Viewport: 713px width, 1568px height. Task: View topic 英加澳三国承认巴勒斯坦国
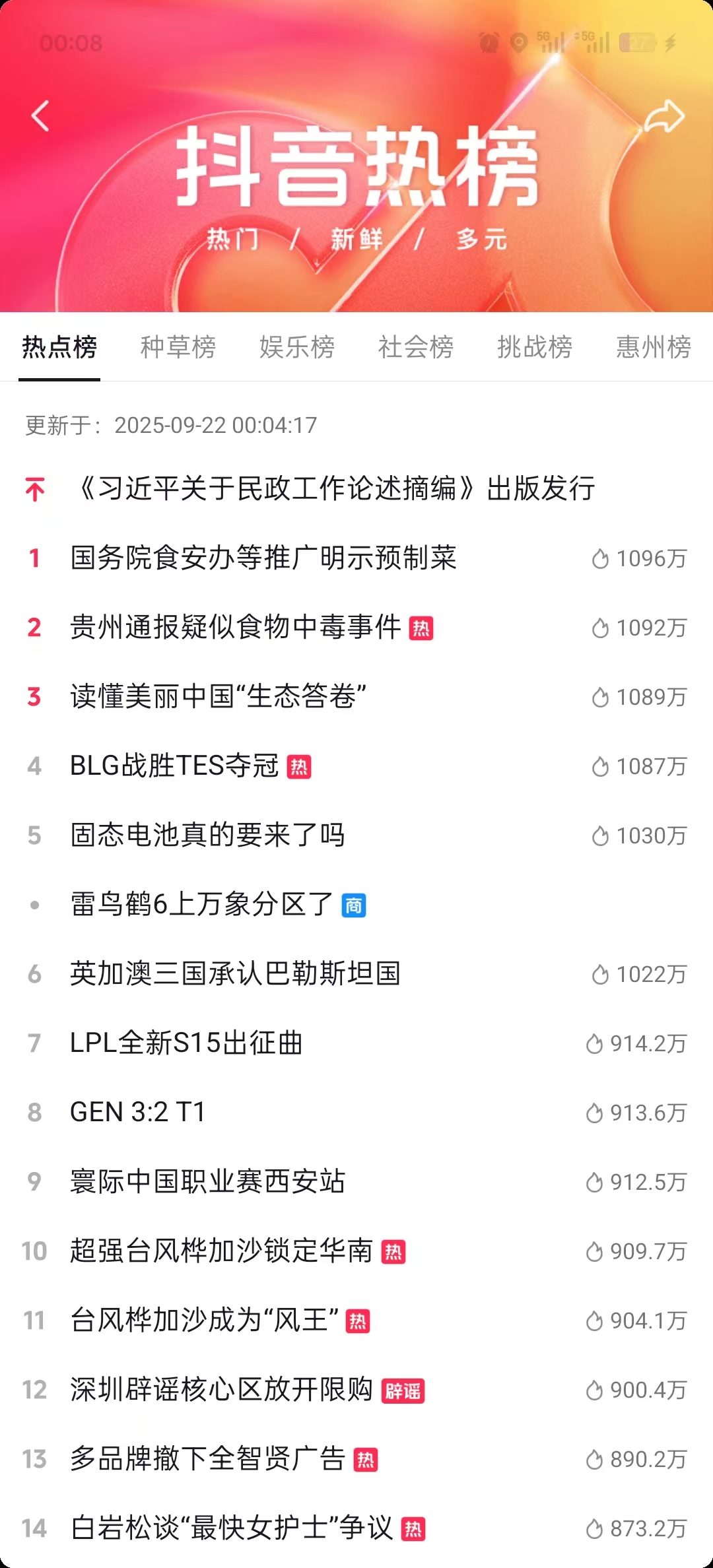(236, 974)
